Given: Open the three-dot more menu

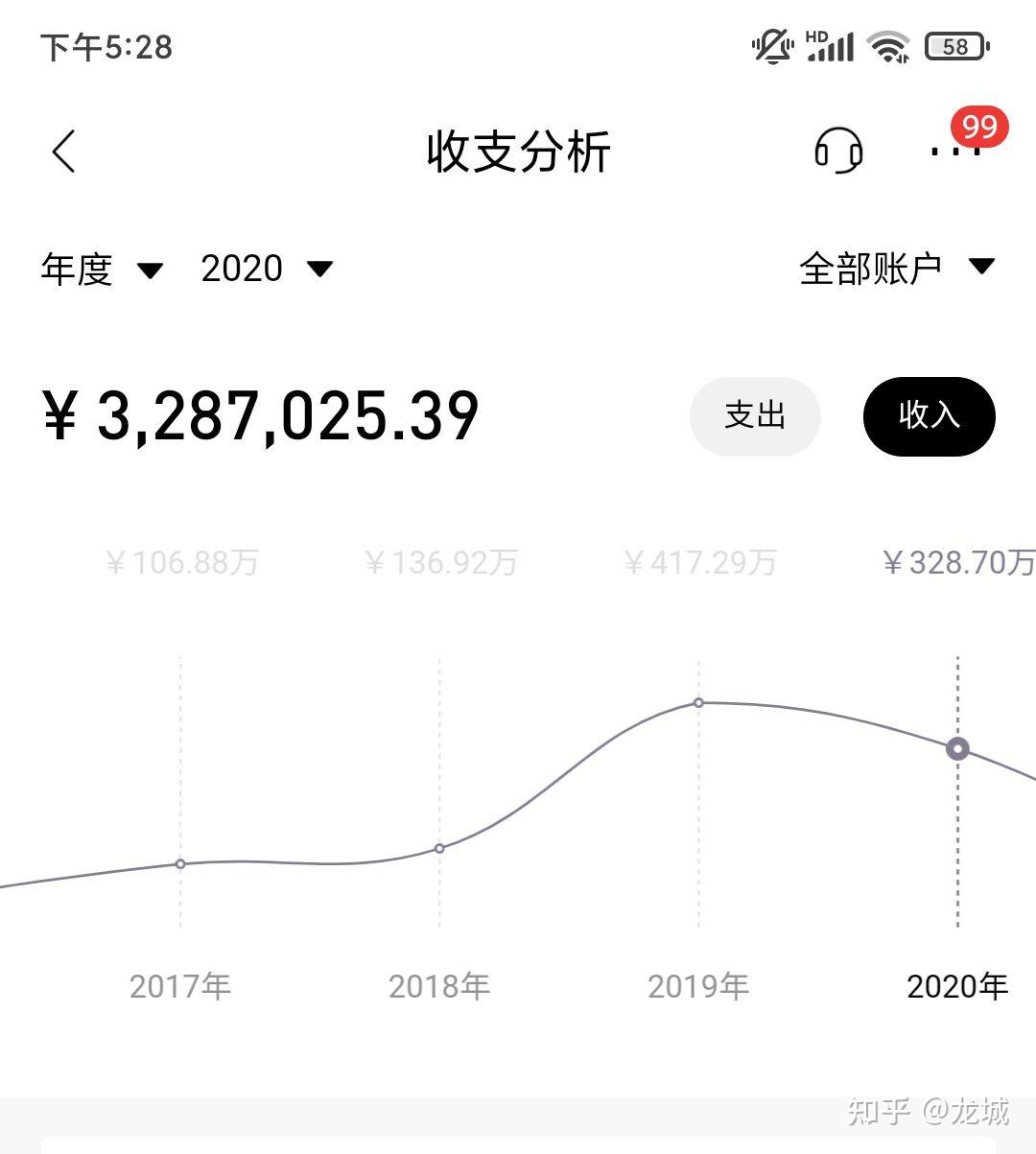Looking at the screenshot, I should pyautogui.click(x=955, y=151).
